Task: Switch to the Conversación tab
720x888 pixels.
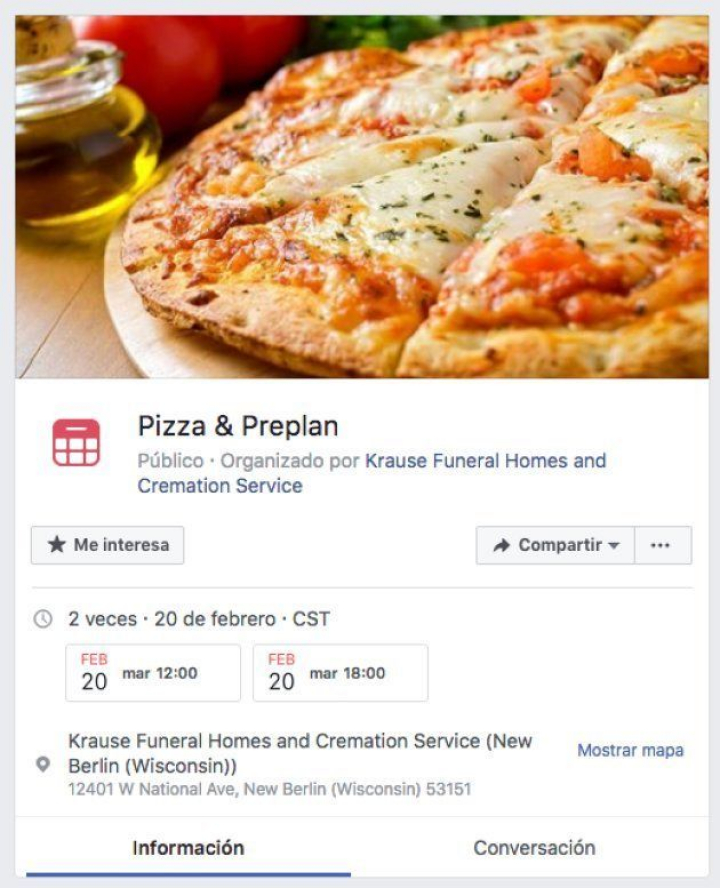Action: pyautogui.click(x=534, y=847)
